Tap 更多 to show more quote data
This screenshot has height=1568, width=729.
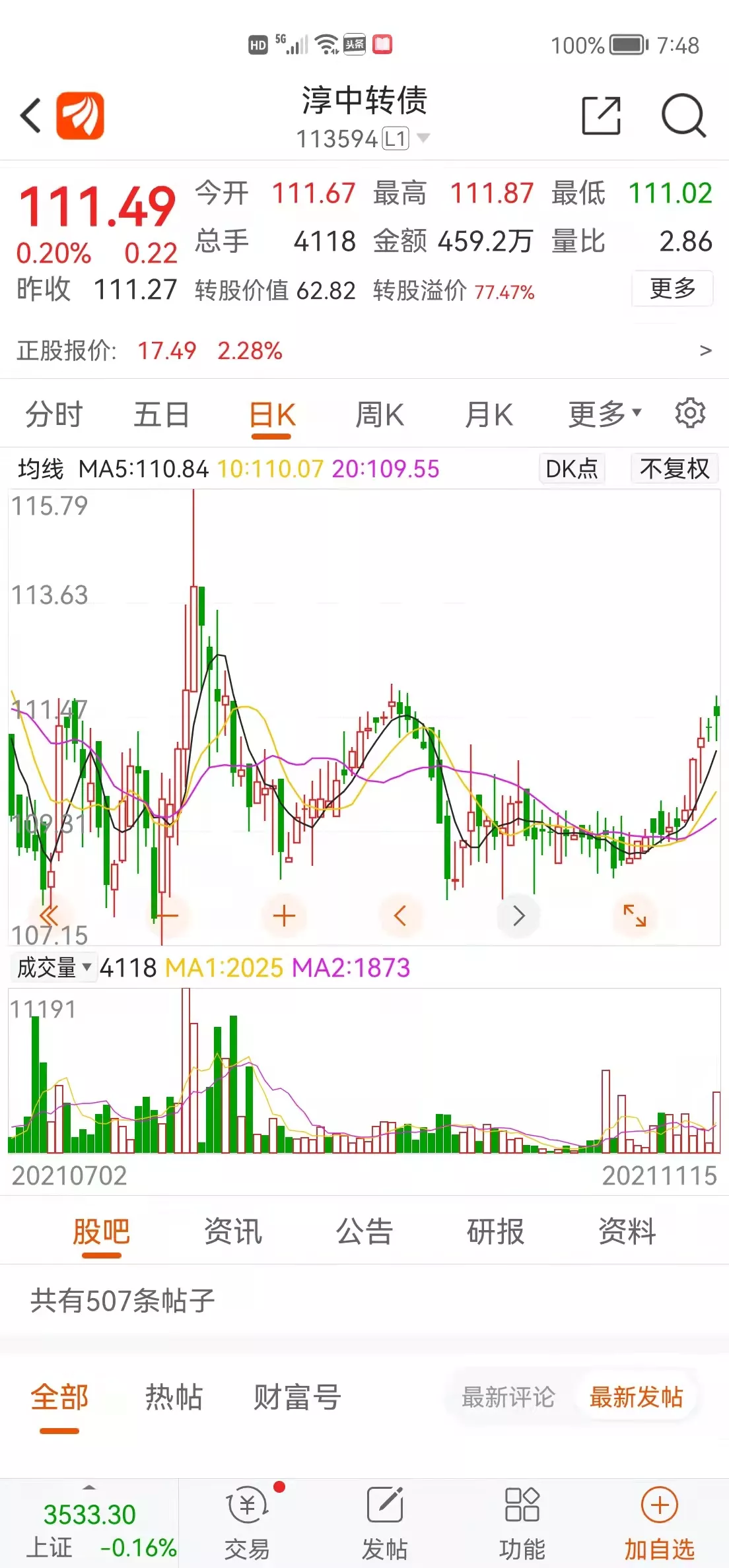(672, 288)
